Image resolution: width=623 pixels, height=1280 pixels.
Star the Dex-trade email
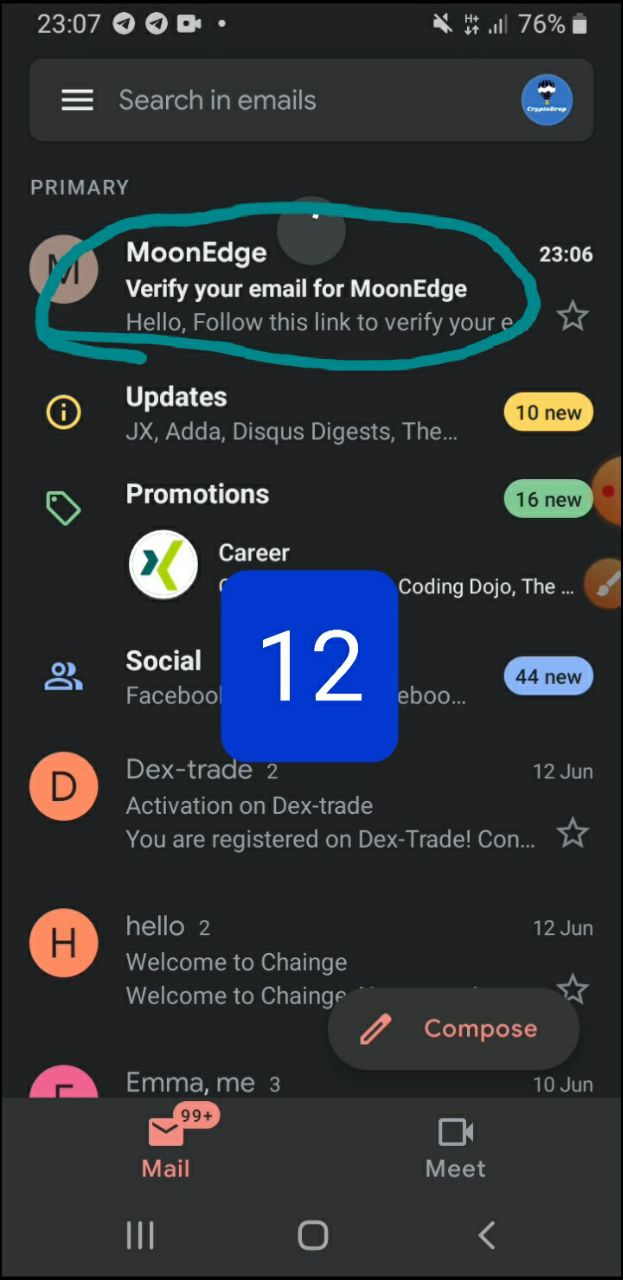(572, 832)
